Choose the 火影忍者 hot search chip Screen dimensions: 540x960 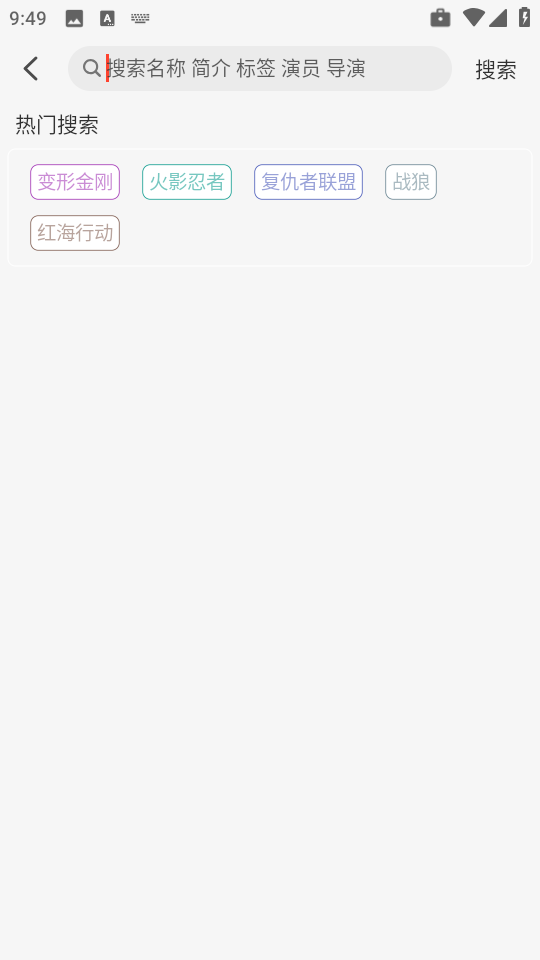coord(187,182)
